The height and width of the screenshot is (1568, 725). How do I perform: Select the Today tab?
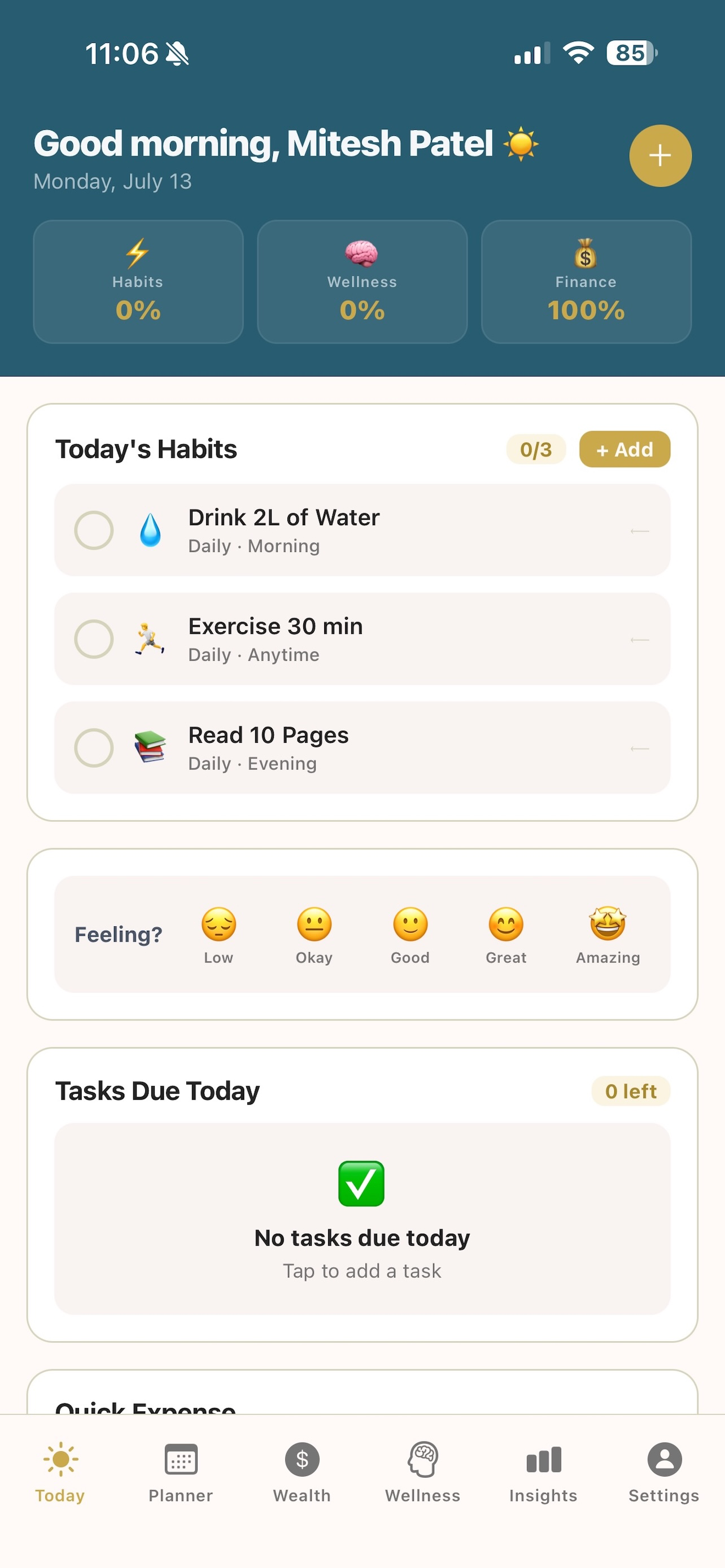[x=60, y=1472]
